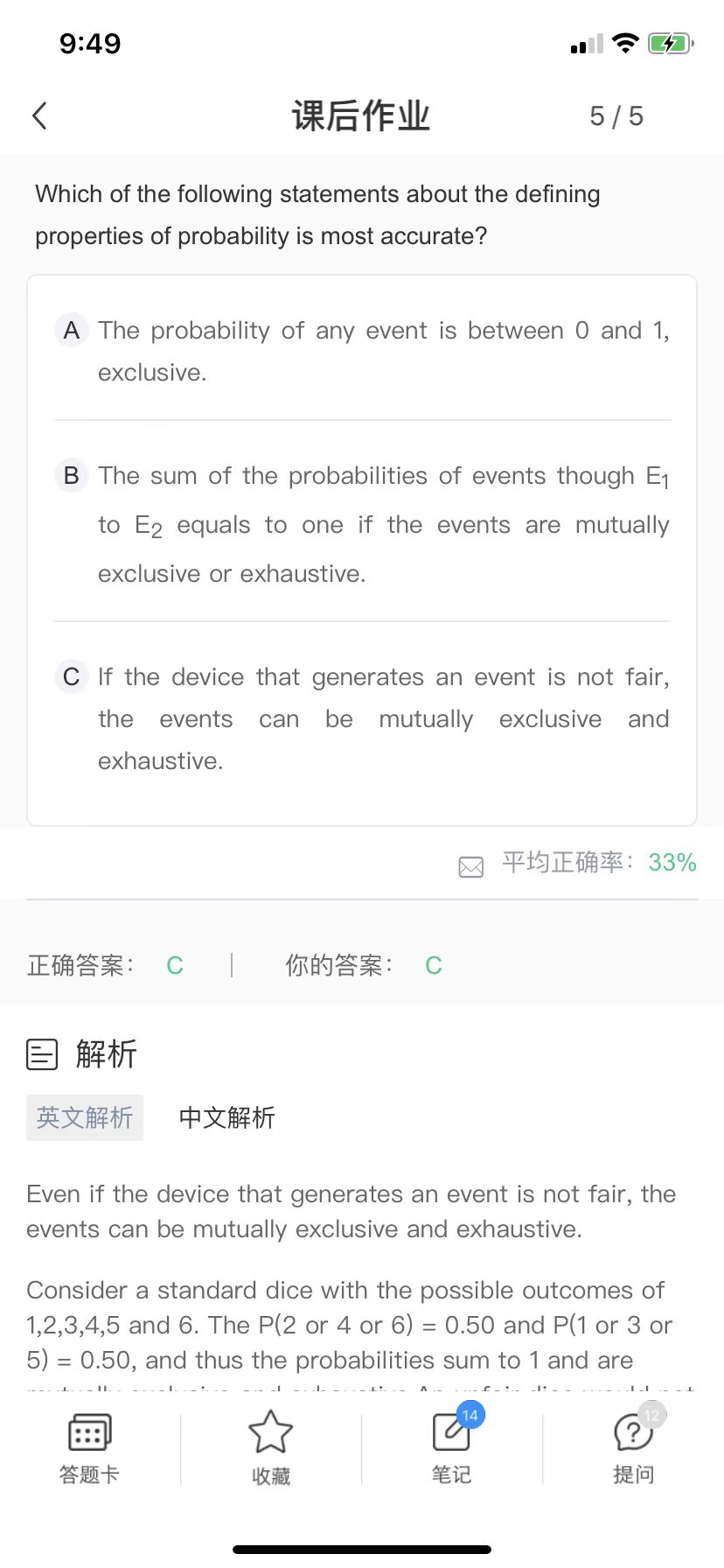Favorite this question with 收藏
This screenshot has width=724, height=1568.
pyautogui.click(x=270, y=1448)
